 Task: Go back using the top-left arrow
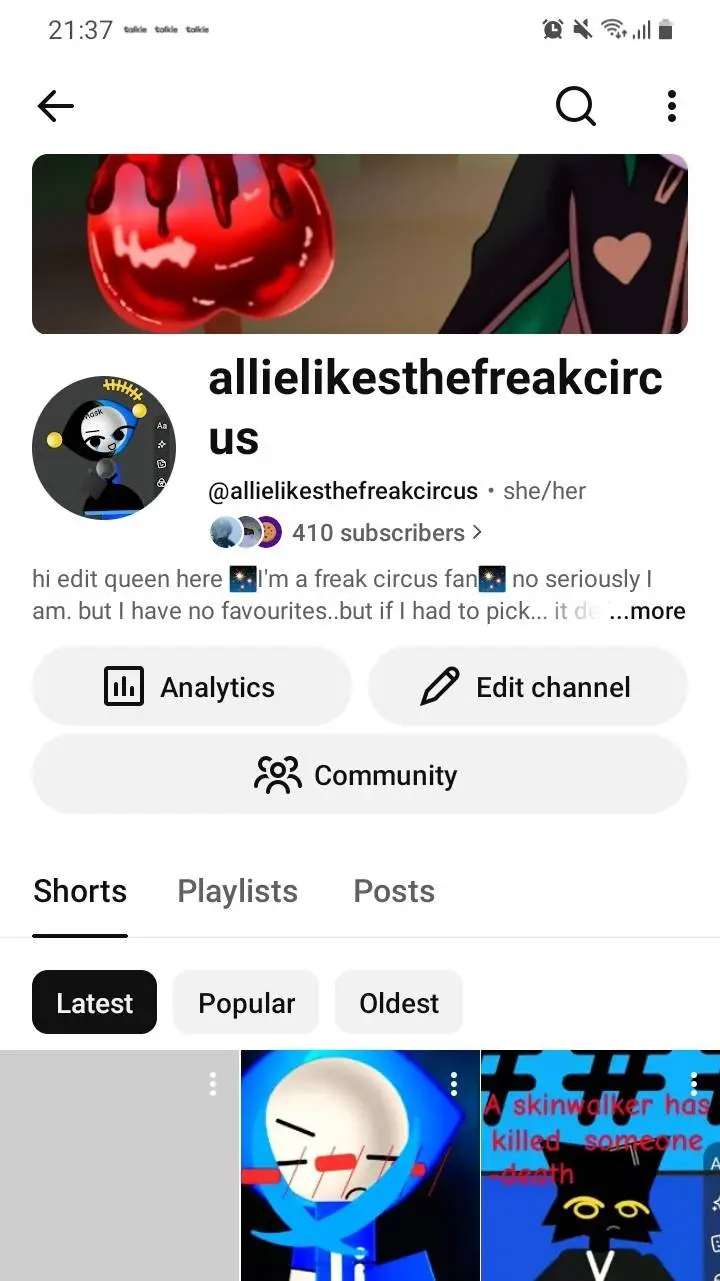[x=56, y=106]
